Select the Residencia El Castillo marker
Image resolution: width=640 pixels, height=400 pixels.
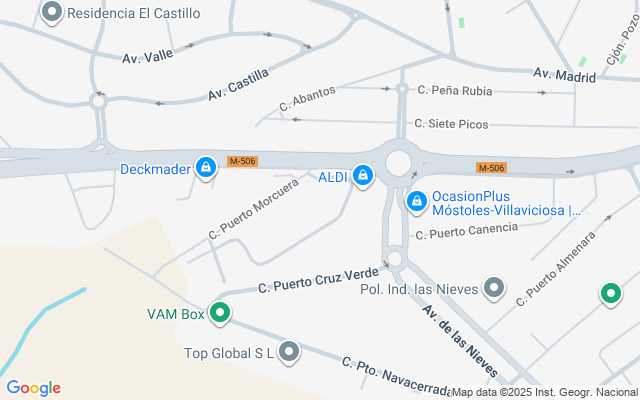click(52, 13)
